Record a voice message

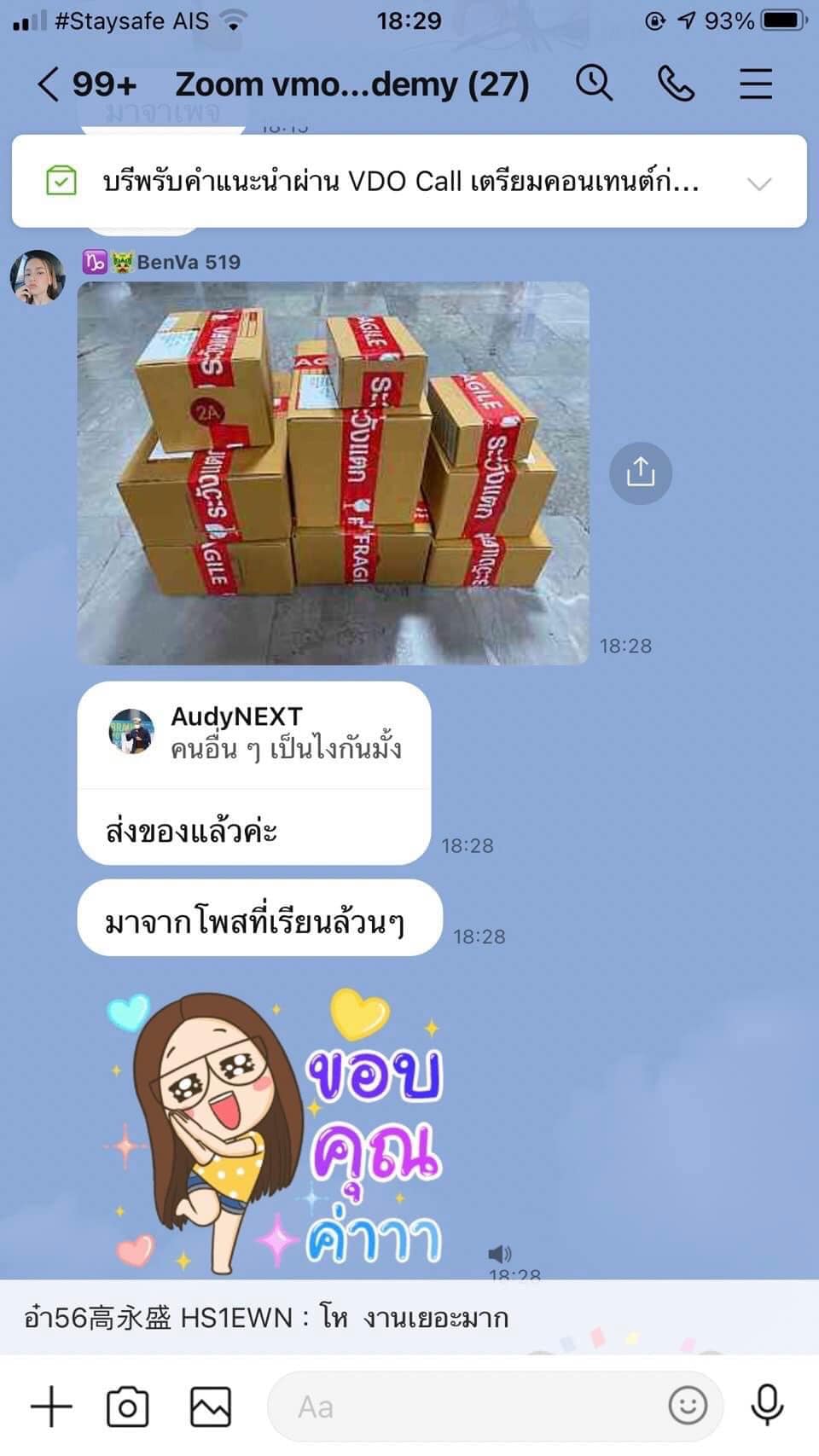tap(767, 1406)
